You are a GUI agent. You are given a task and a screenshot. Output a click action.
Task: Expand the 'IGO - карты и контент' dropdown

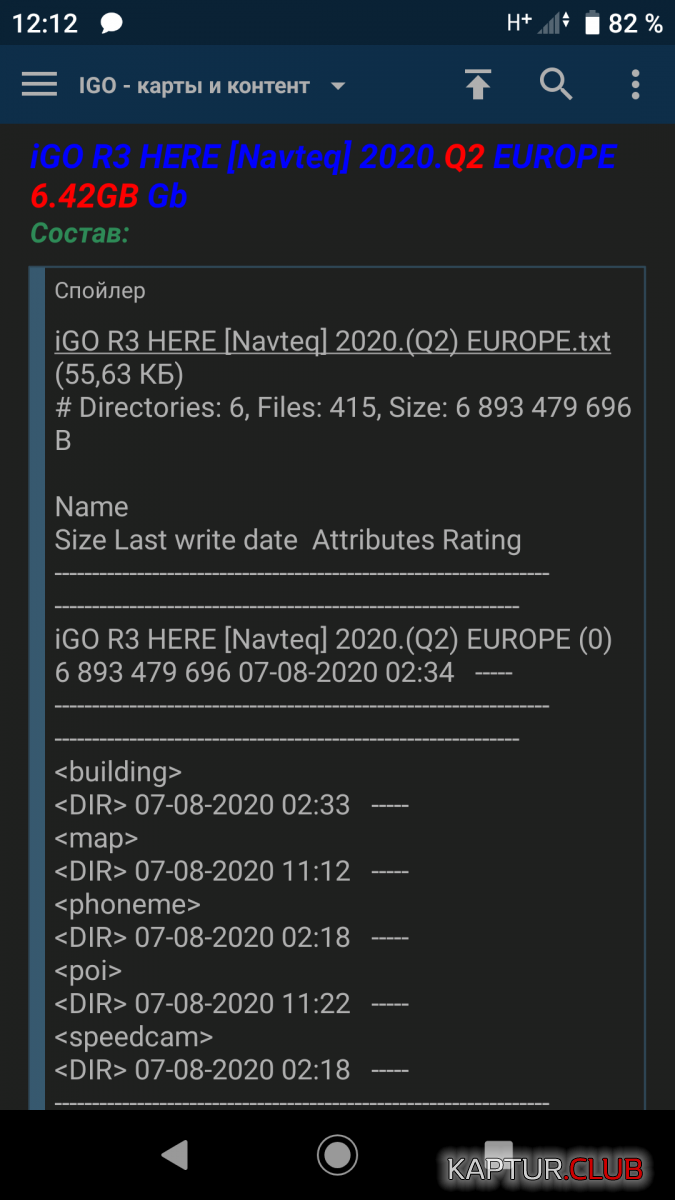pyautogui.click(x=338, y=86)
